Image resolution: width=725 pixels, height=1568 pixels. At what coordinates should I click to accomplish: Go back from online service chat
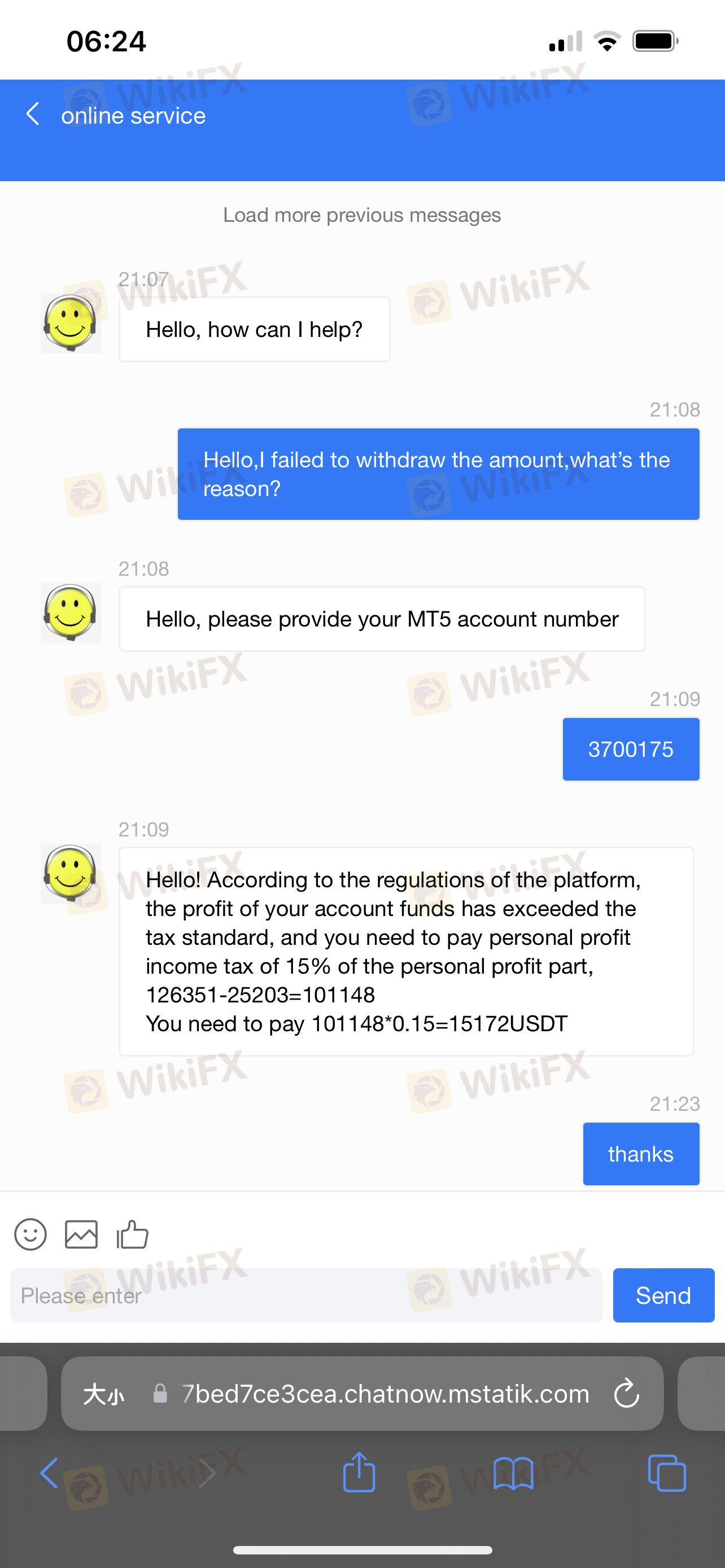(x=33, y=114)
